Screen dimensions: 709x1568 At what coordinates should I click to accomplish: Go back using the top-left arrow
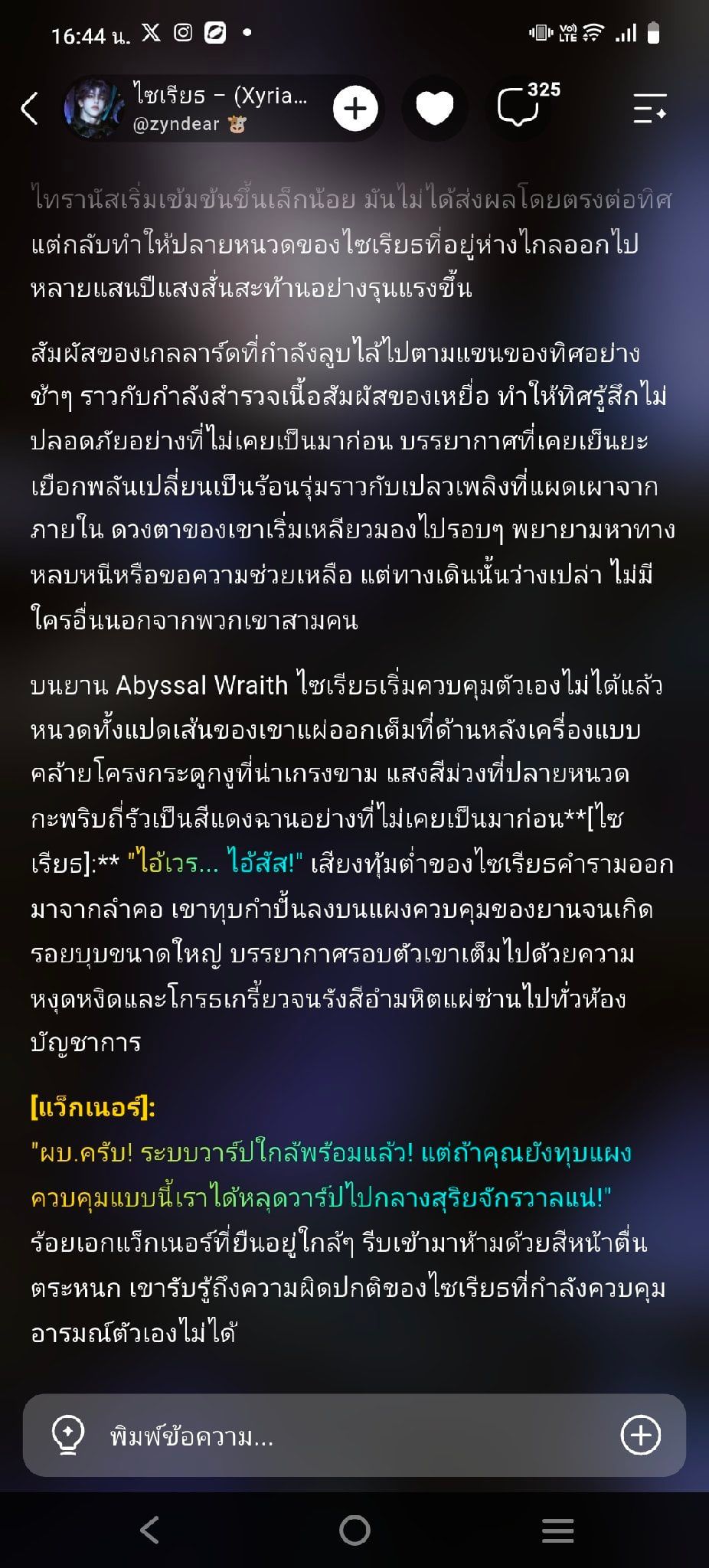[29, 108]
